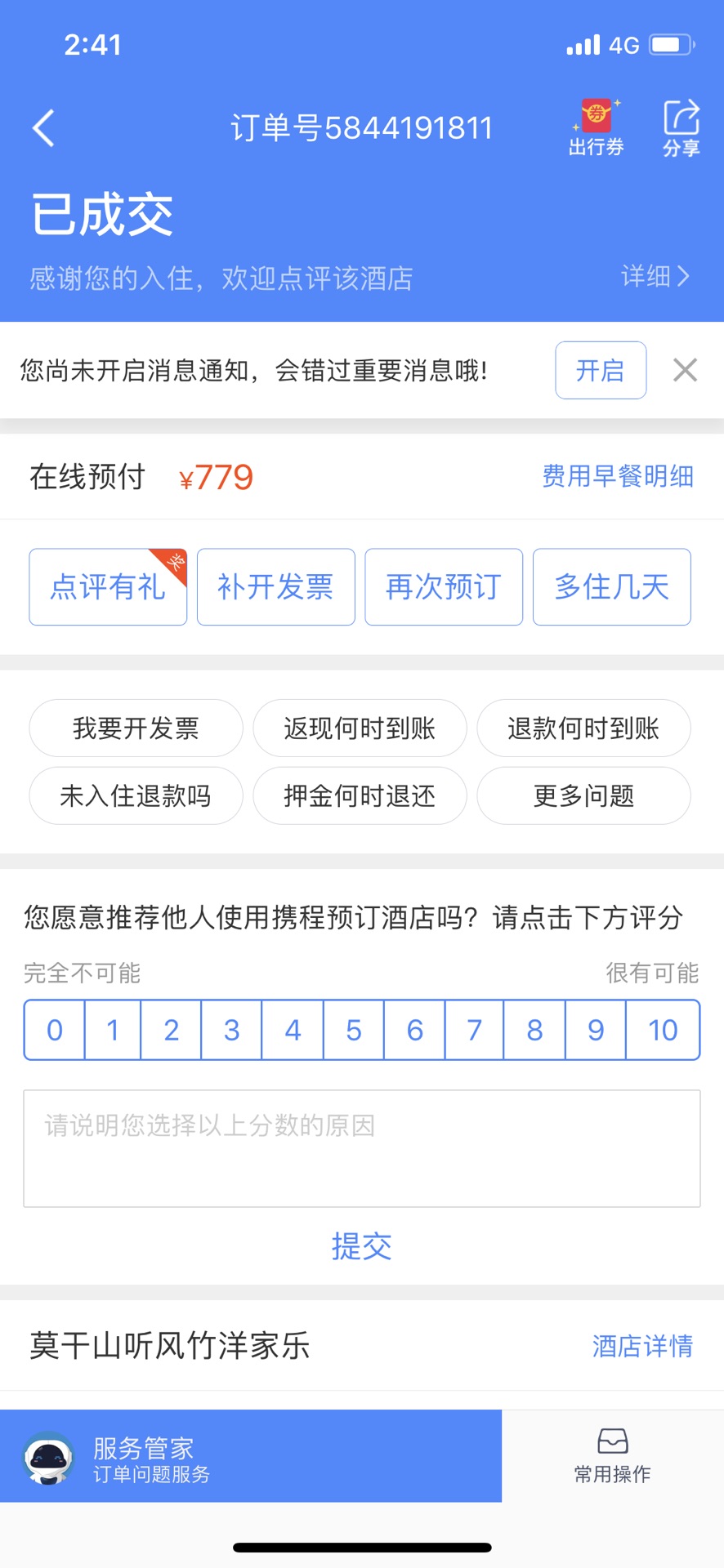
Task: Tap 开启 to enable message notifications
Action: [x=601, y=370]
